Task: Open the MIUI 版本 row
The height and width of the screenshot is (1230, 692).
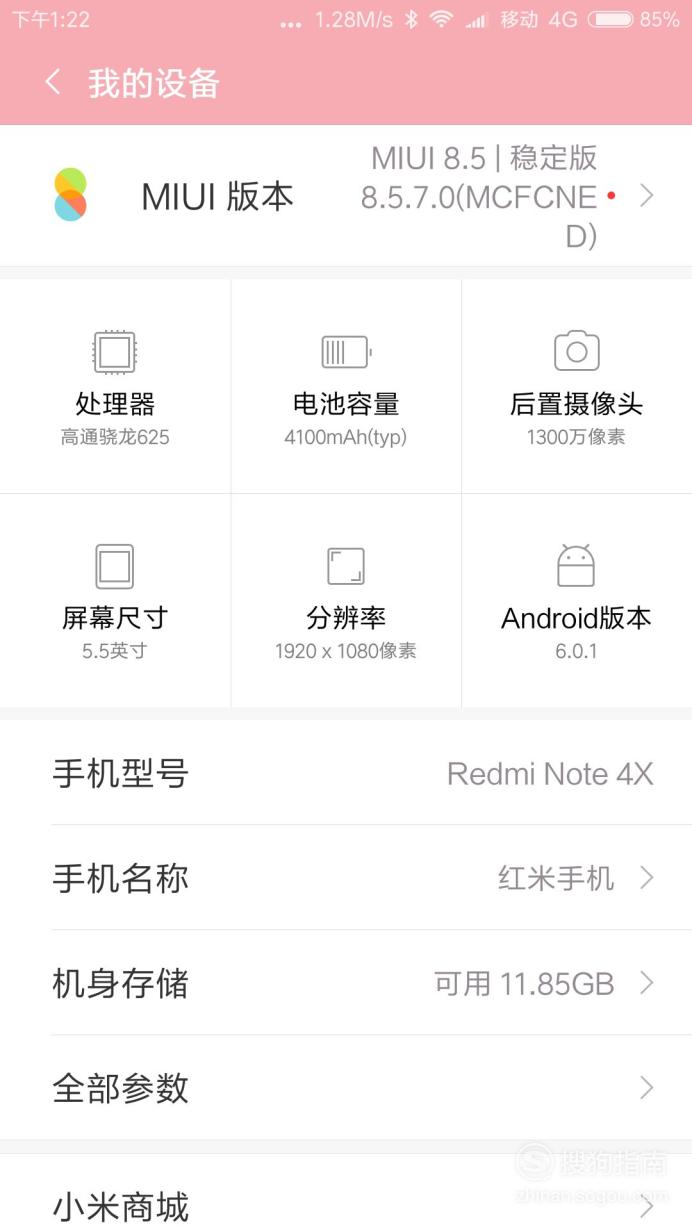Action: click(346, 196)
